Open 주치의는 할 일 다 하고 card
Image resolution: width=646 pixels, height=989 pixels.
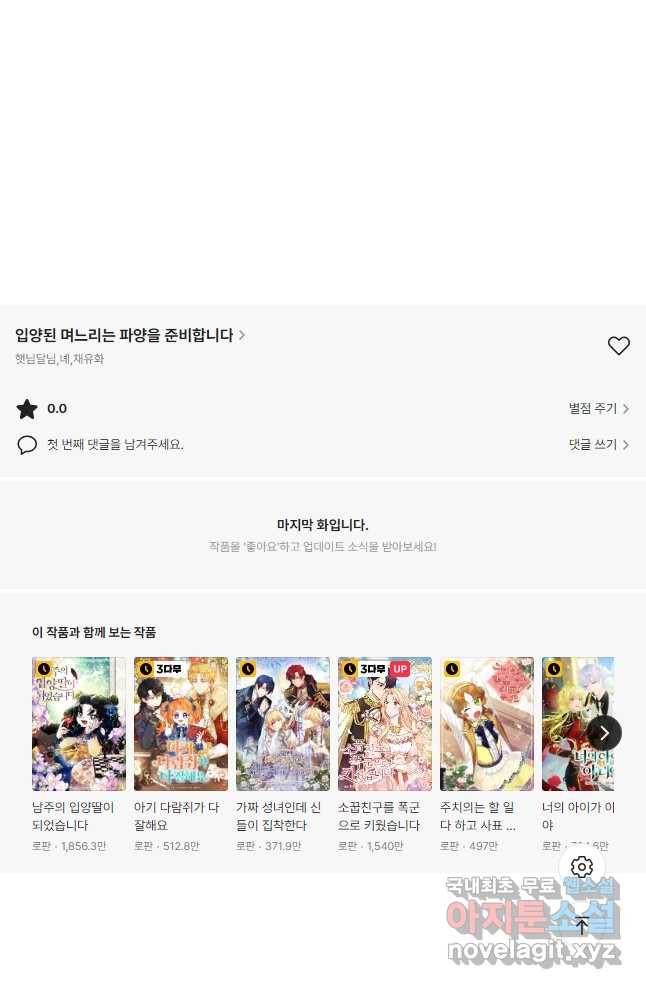487,724
